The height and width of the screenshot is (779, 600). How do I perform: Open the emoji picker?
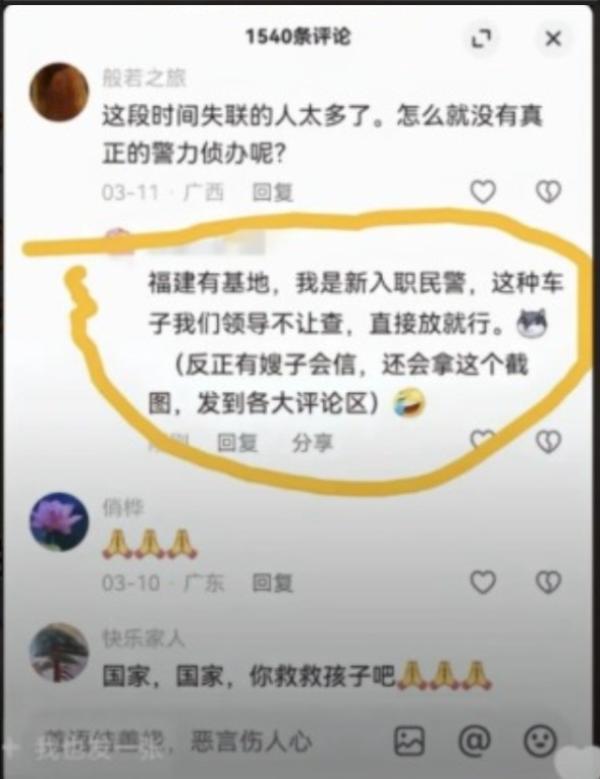[540, 741]
